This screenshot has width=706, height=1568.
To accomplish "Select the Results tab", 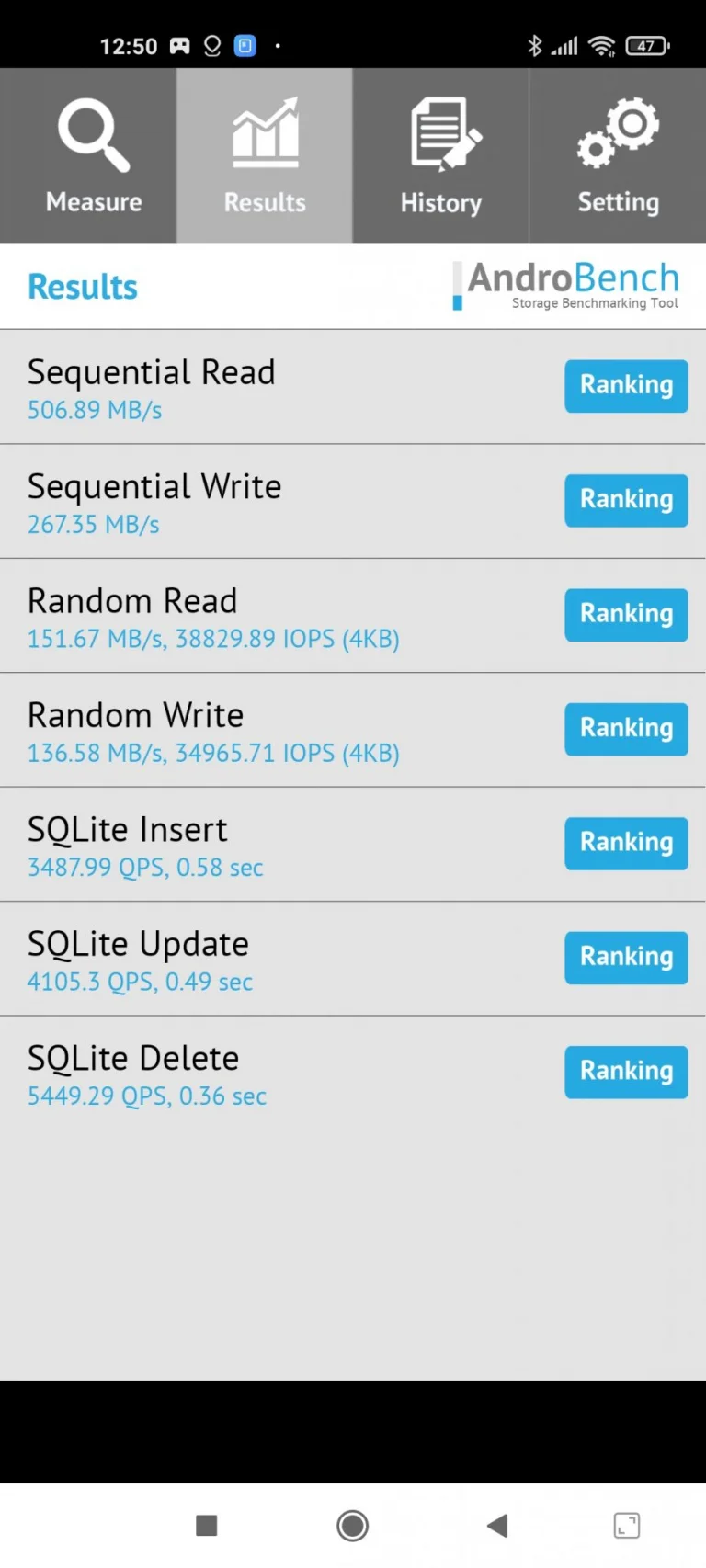I will click(265, 156).
